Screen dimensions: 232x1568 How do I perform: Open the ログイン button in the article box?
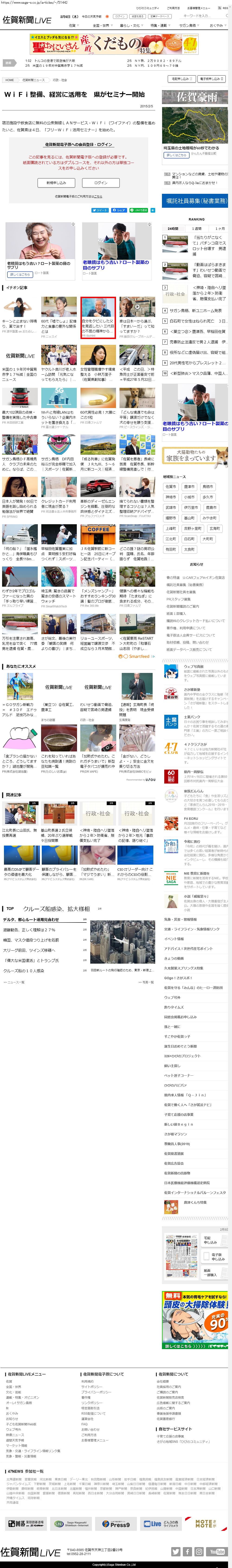[101, 183]
